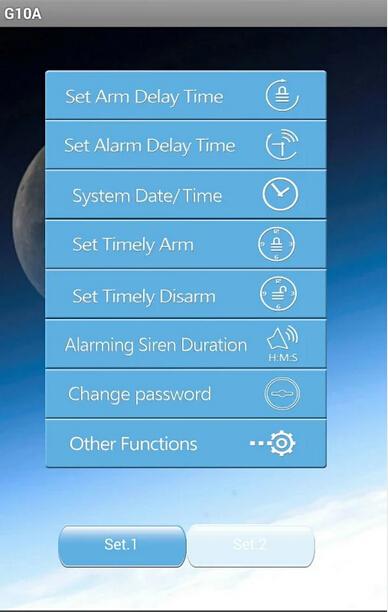Open System Date/Time settings

(186, 194)
